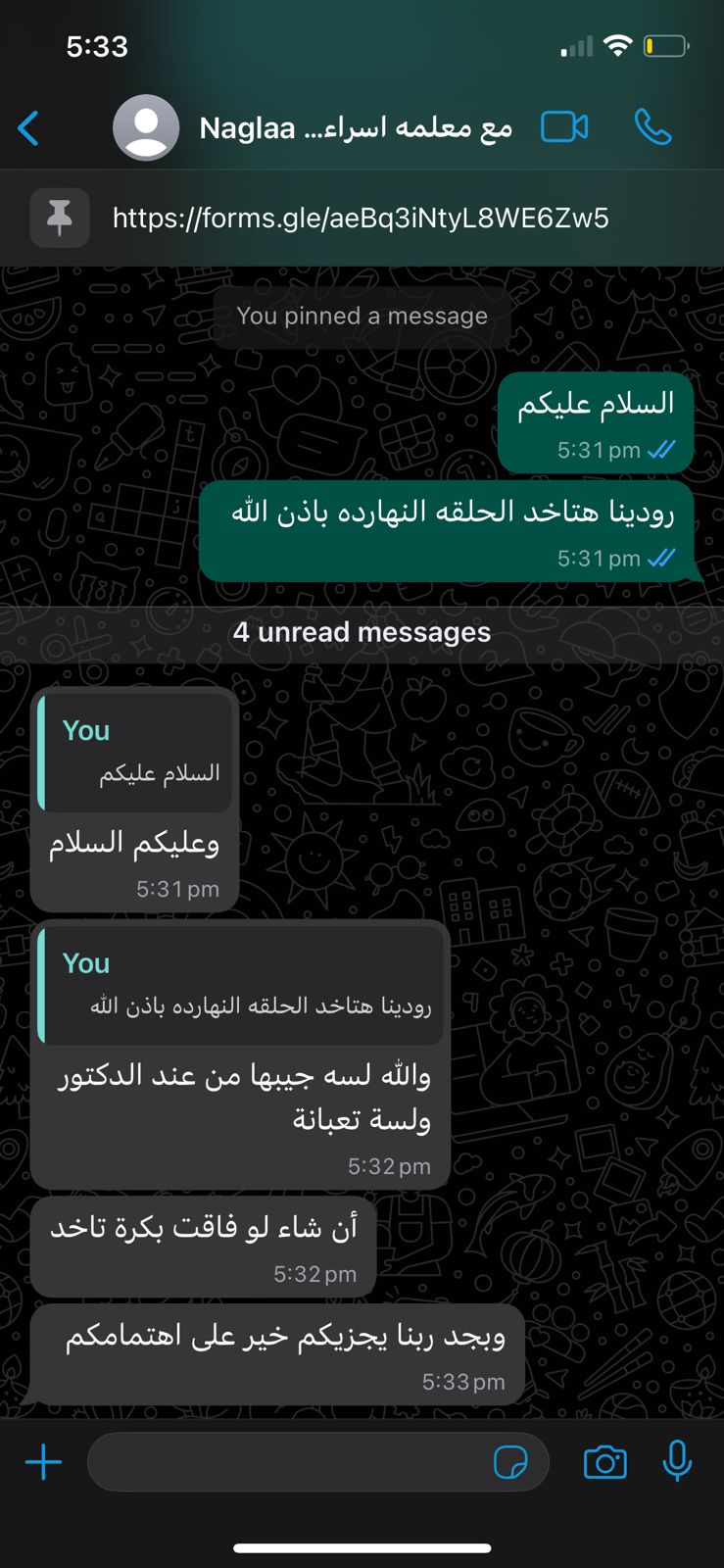Go back to the chats list
The height and width of the screenshot is (1568, 724).
29,128
